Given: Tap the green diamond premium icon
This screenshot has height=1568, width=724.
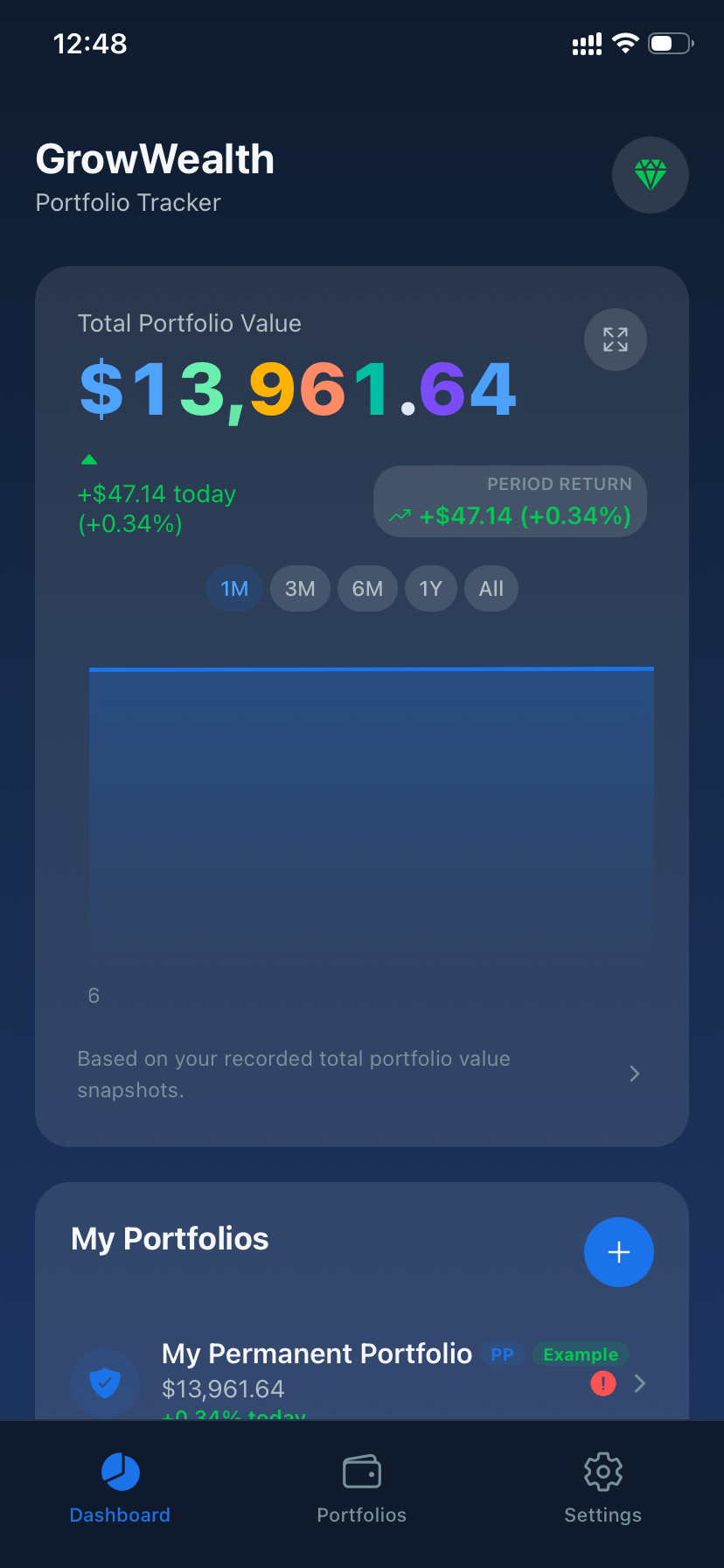Looking at the screenshot, I should pyautogui.click(x=651, y=175).
